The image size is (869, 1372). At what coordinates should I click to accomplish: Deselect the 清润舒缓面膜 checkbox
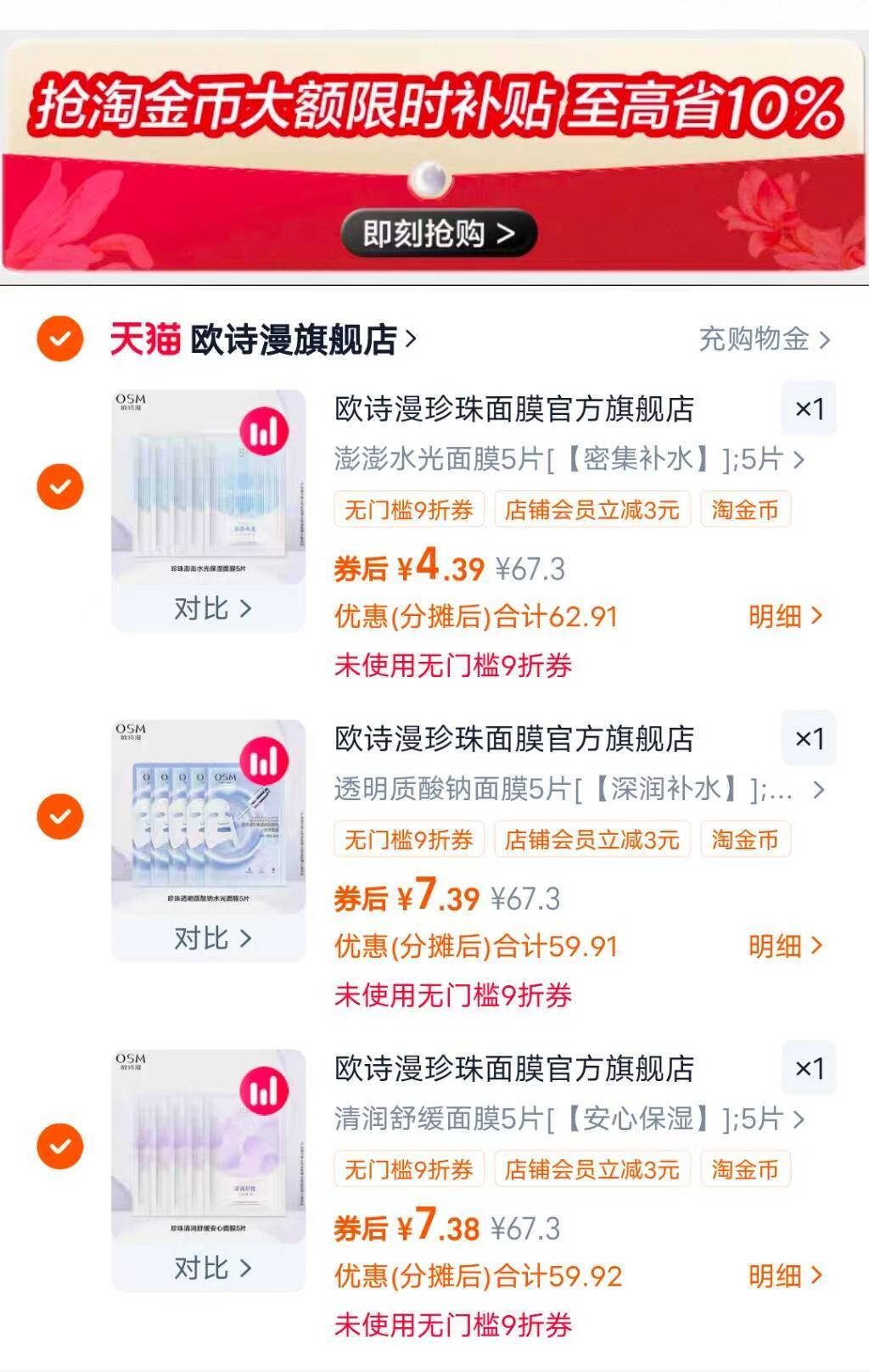[x=59, y=1147]
